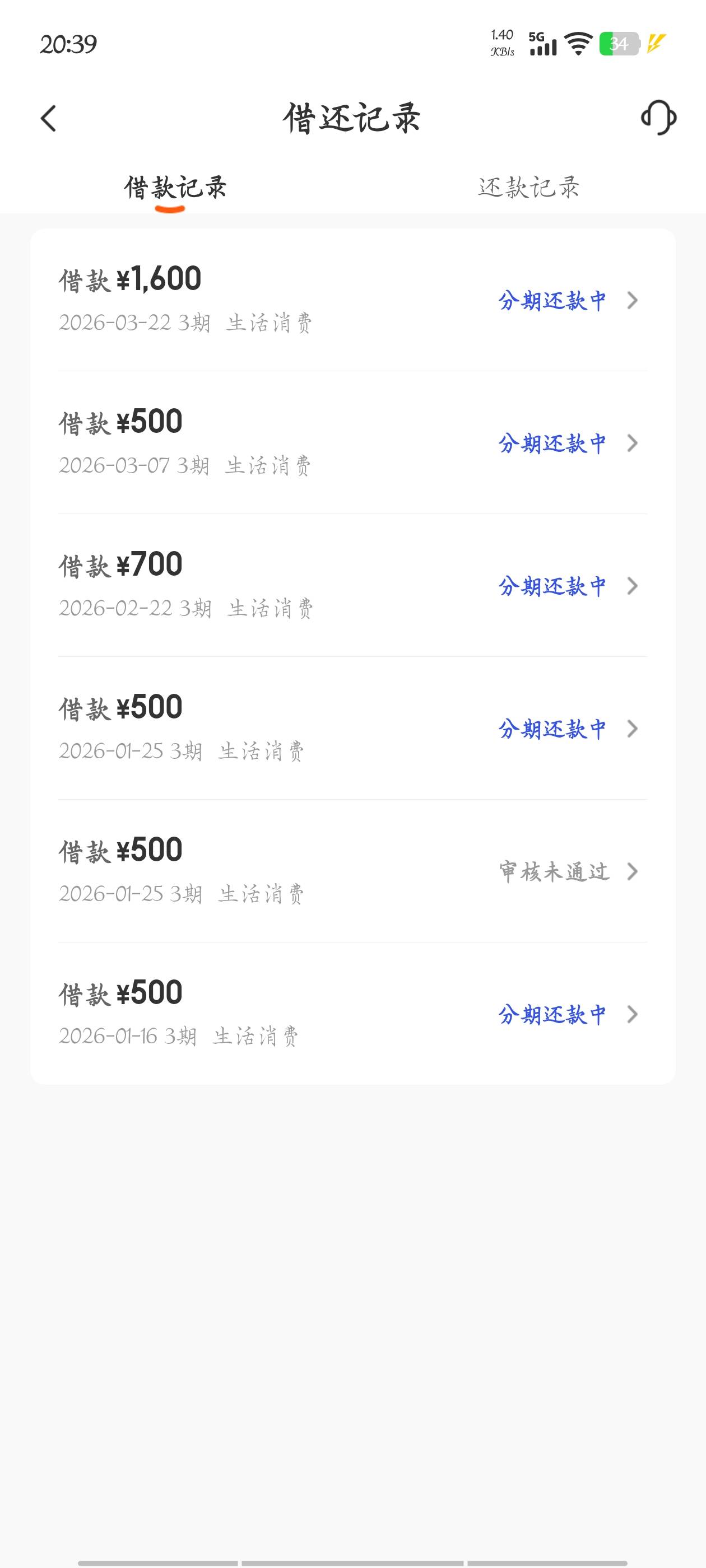The height and width of the screenshot is (1568, 706).
Task: Open 2026-01-25 loan marked 分期还款中
Action: pyautogui.click(x=352, y=729)
